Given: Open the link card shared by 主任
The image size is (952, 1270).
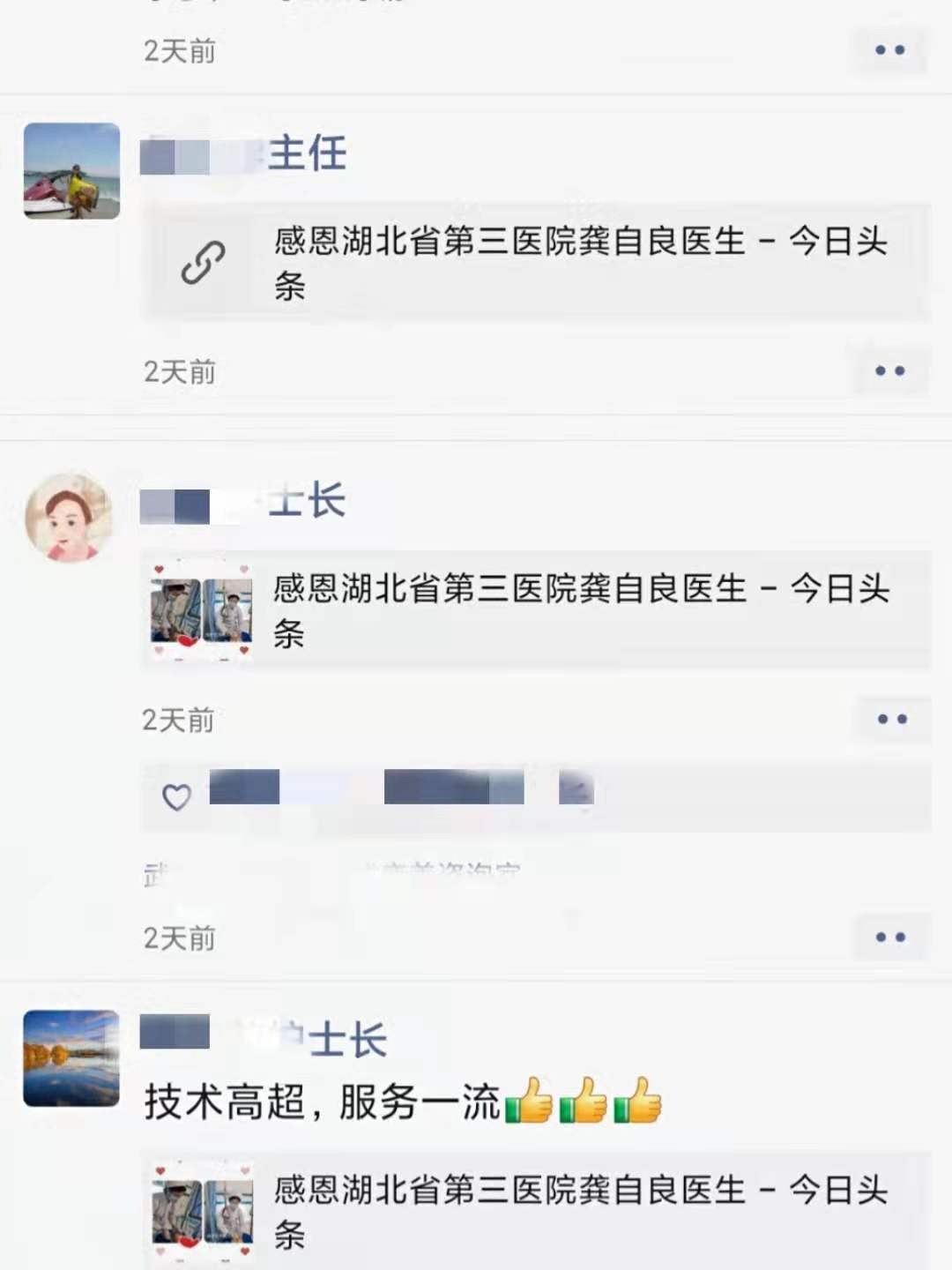Looking at the screenshot, I should pos(534,262).
